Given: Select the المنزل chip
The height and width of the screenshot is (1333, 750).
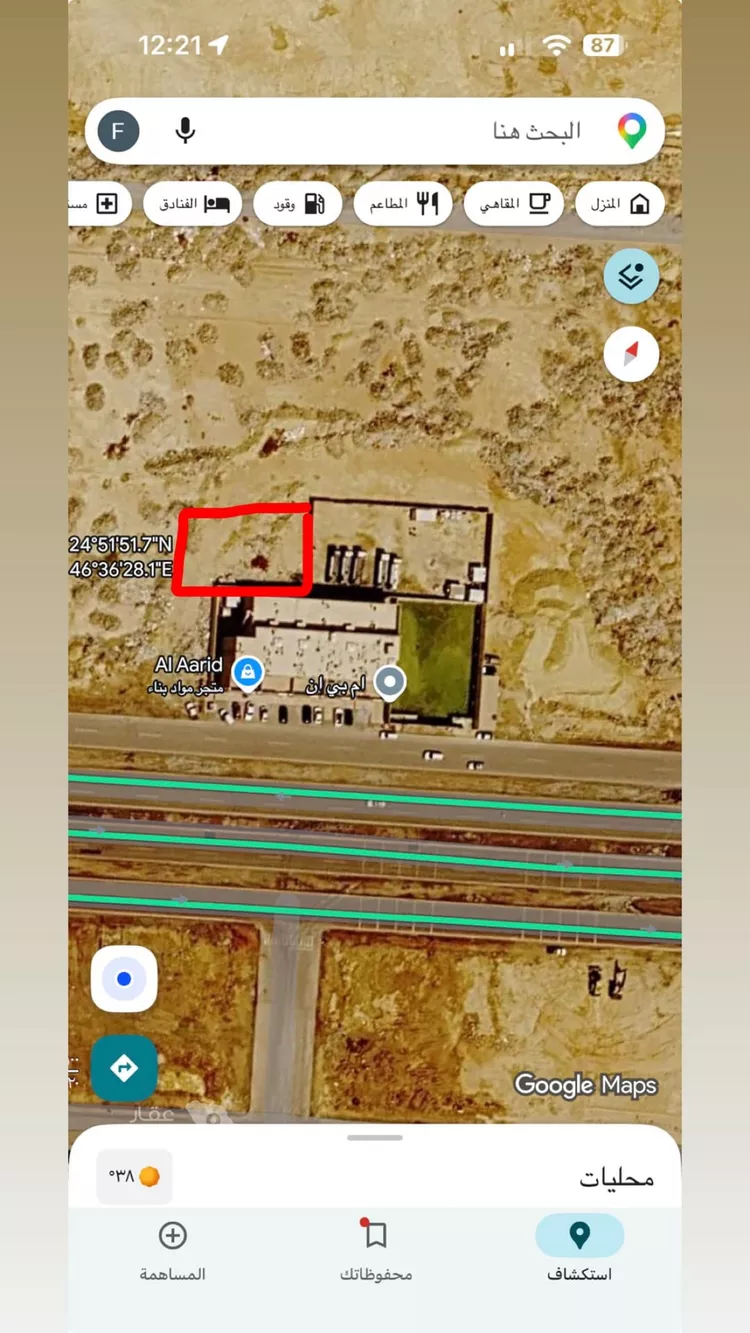Looking at the screenshot, I should [620, 204].
